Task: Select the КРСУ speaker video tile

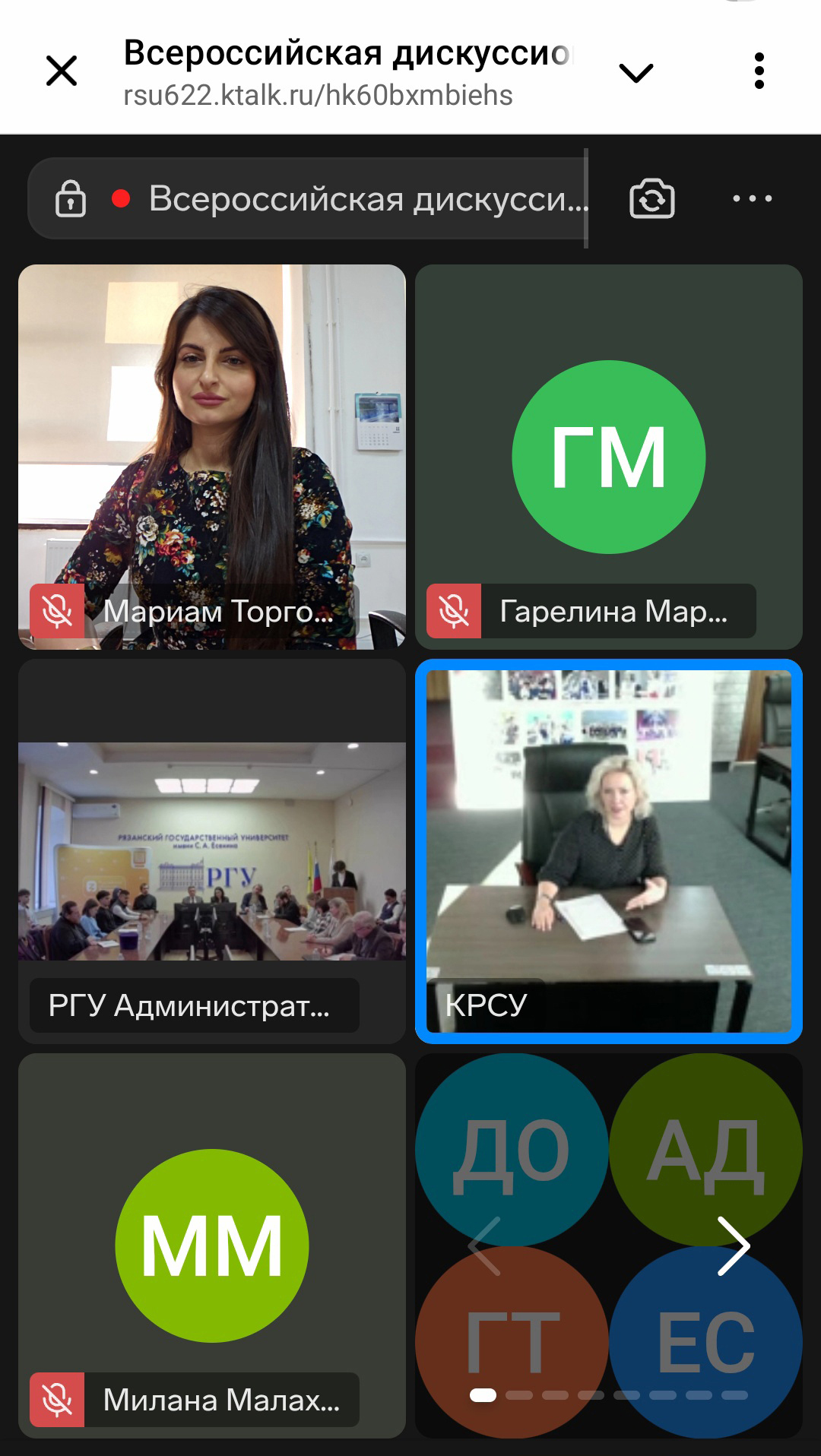Action: click(x=609, y=851)
